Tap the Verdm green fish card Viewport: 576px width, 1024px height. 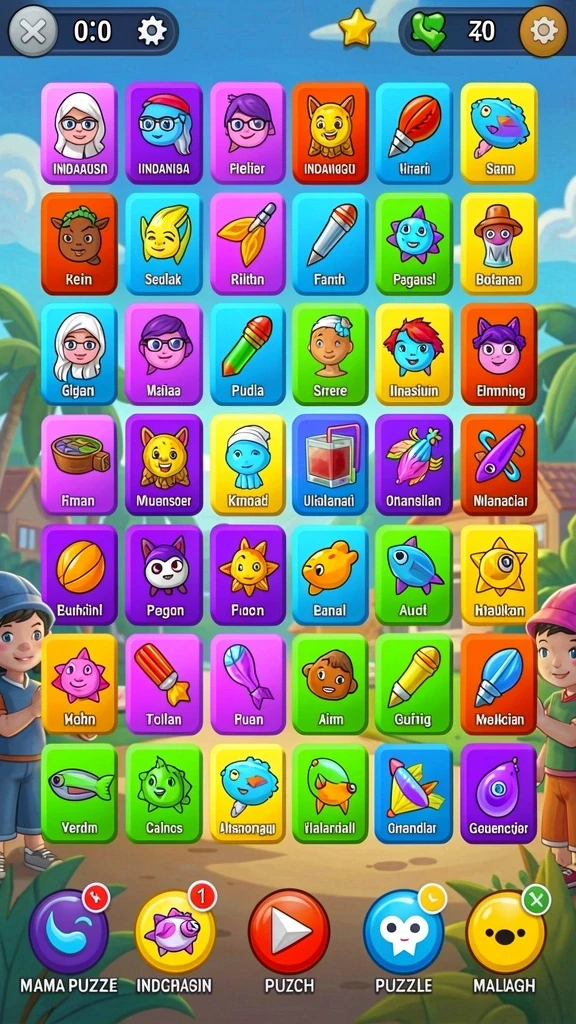(79, 793)
